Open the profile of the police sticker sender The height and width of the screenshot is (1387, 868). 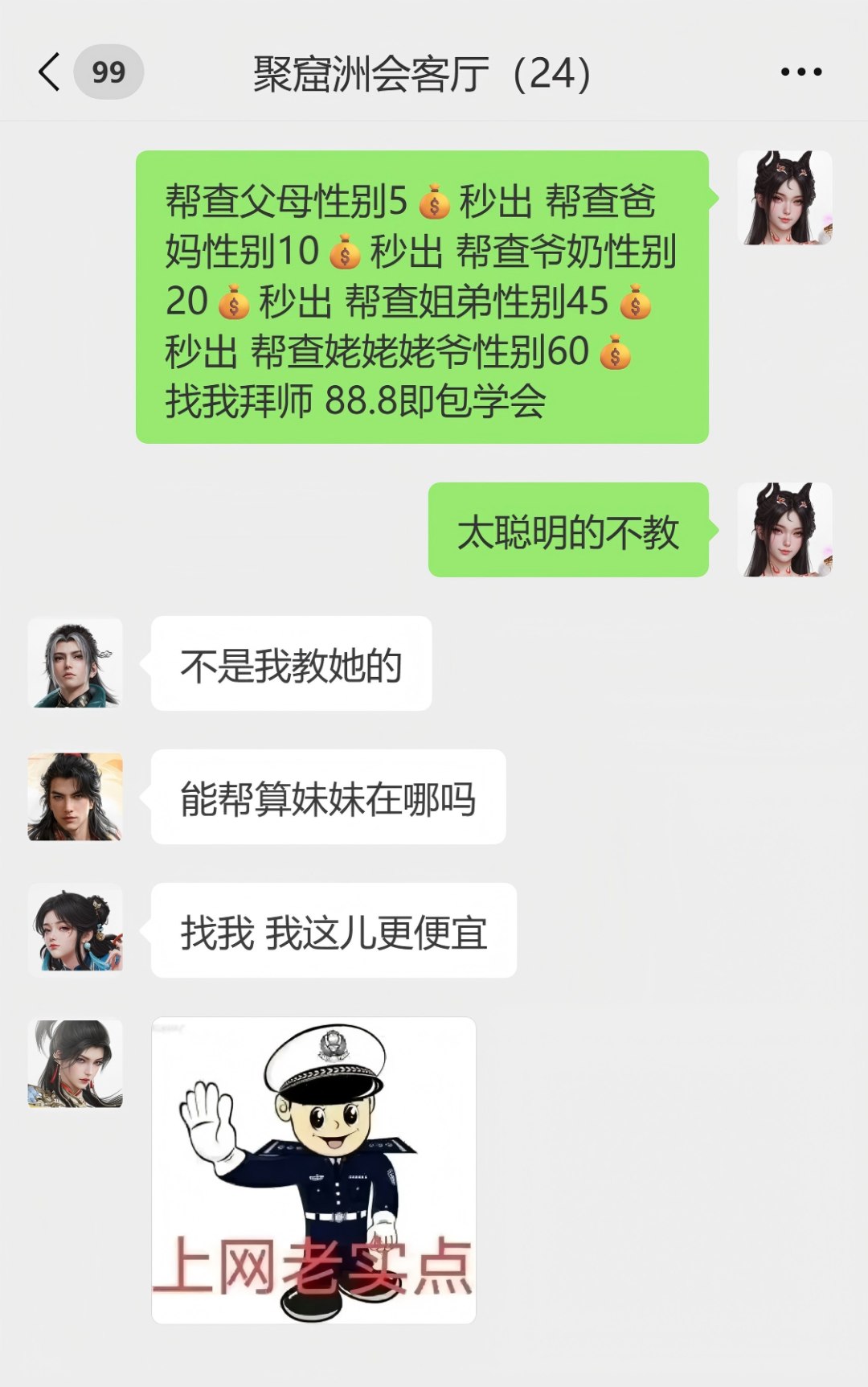[x=76, y=1064]
